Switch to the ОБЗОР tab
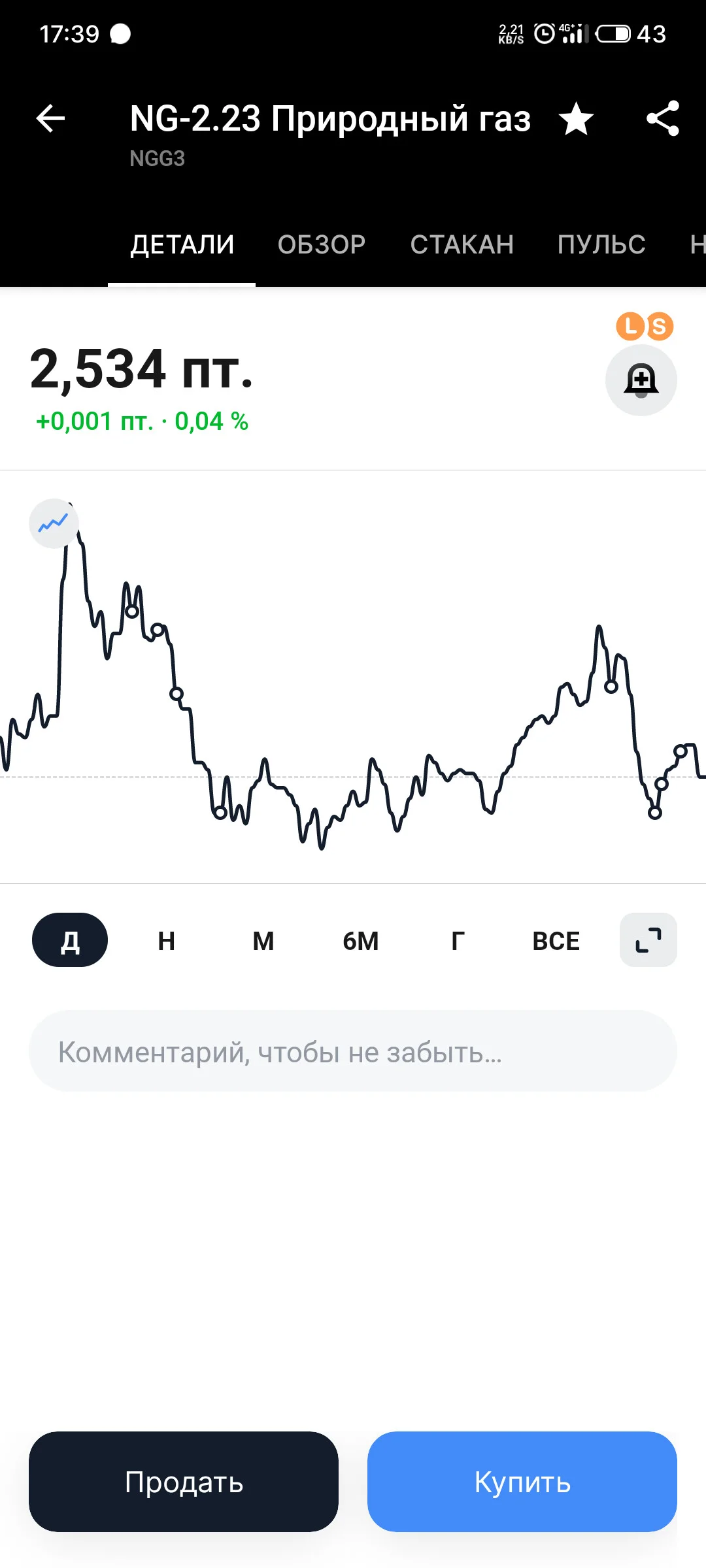 coord(322,244)
